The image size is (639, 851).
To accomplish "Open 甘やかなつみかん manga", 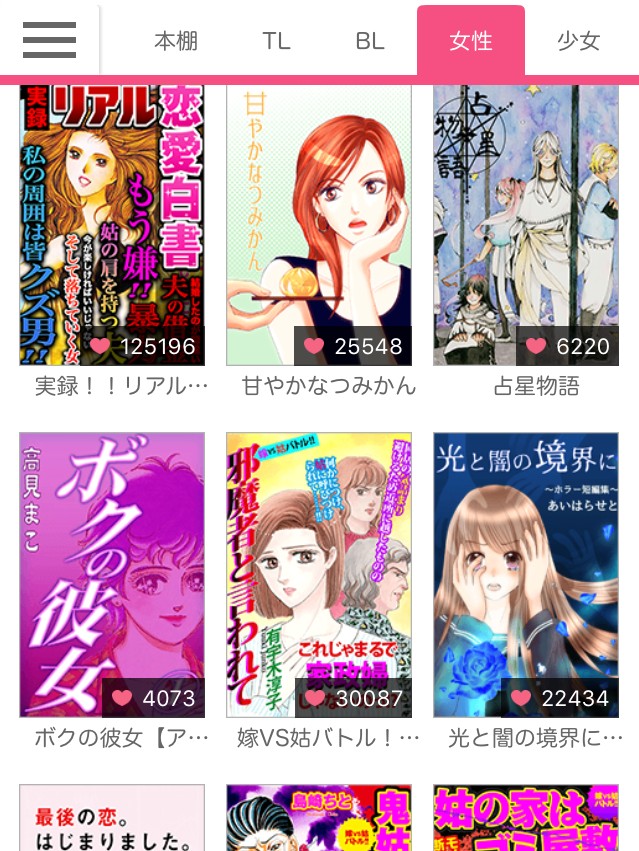I will point(319,225).
